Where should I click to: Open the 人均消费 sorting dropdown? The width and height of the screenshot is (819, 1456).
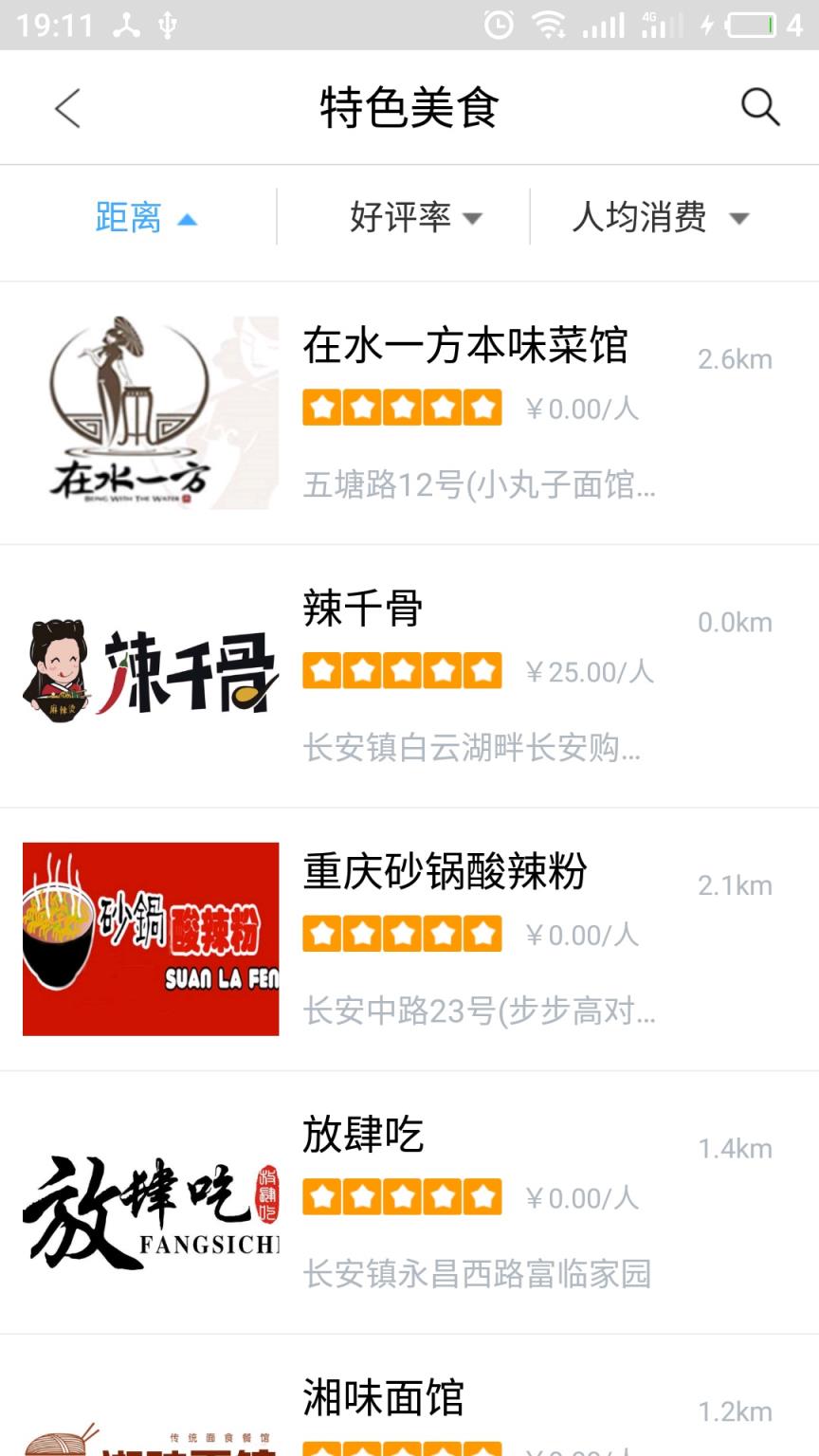pos(741,217)
